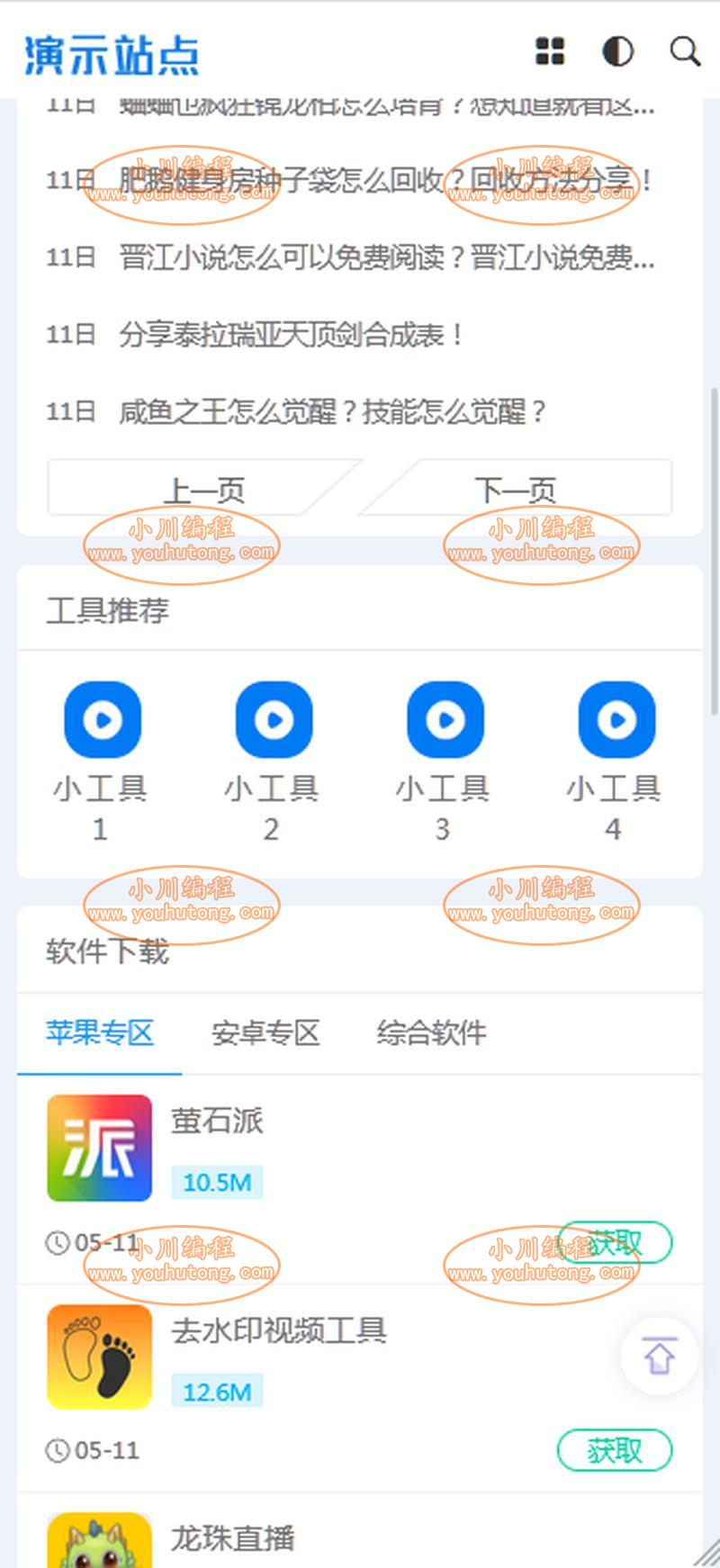Switch to the 安卓专区 tab

(x=265, y=1032)
